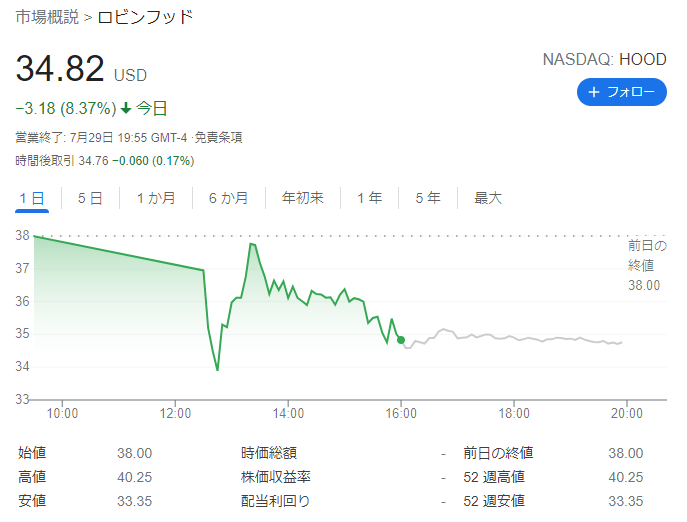Switch to the 1か月 chart range
The height and width of the screenshot is (522, 687).
156,198
